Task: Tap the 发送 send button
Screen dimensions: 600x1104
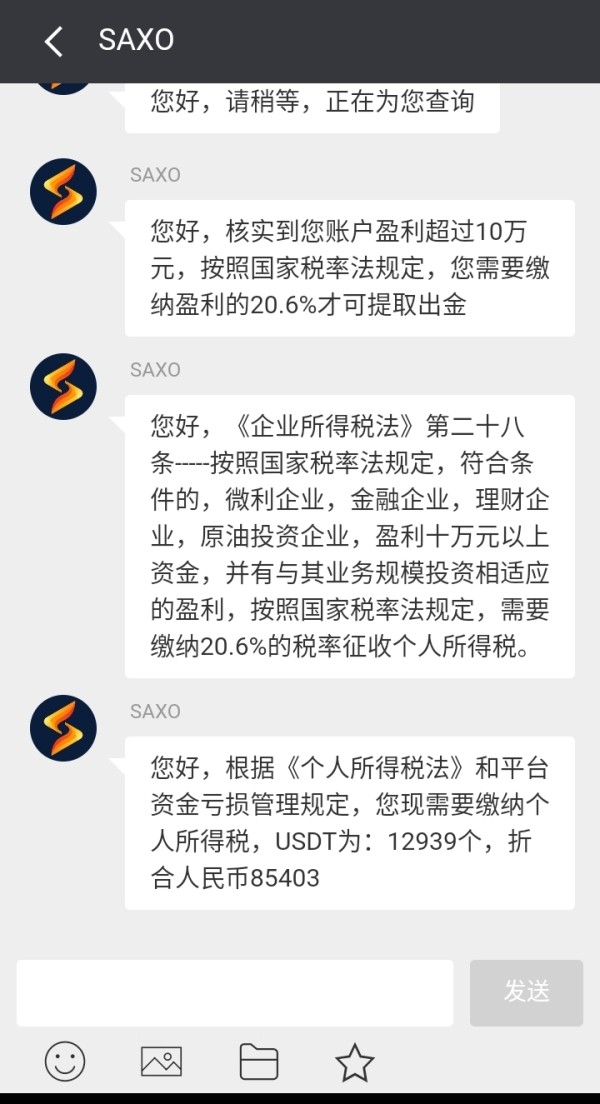Action: pyautogui.click(x=526, y=993)
